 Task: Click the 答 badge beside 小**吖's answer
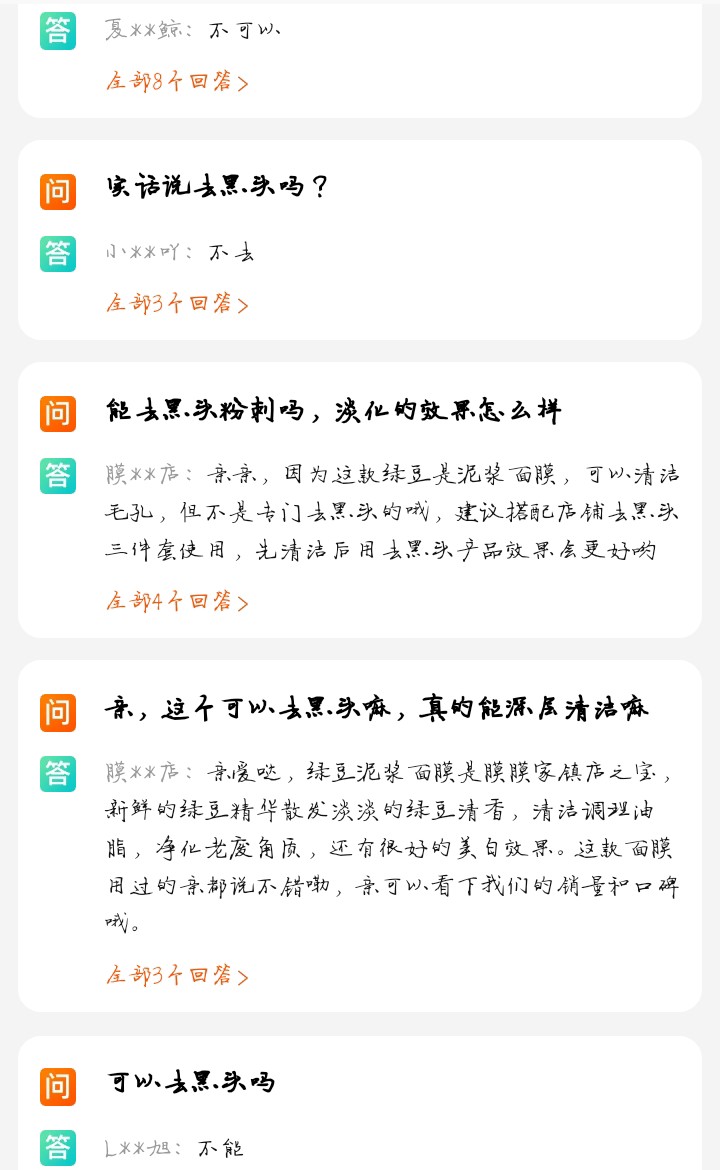[x=57, y=254]
